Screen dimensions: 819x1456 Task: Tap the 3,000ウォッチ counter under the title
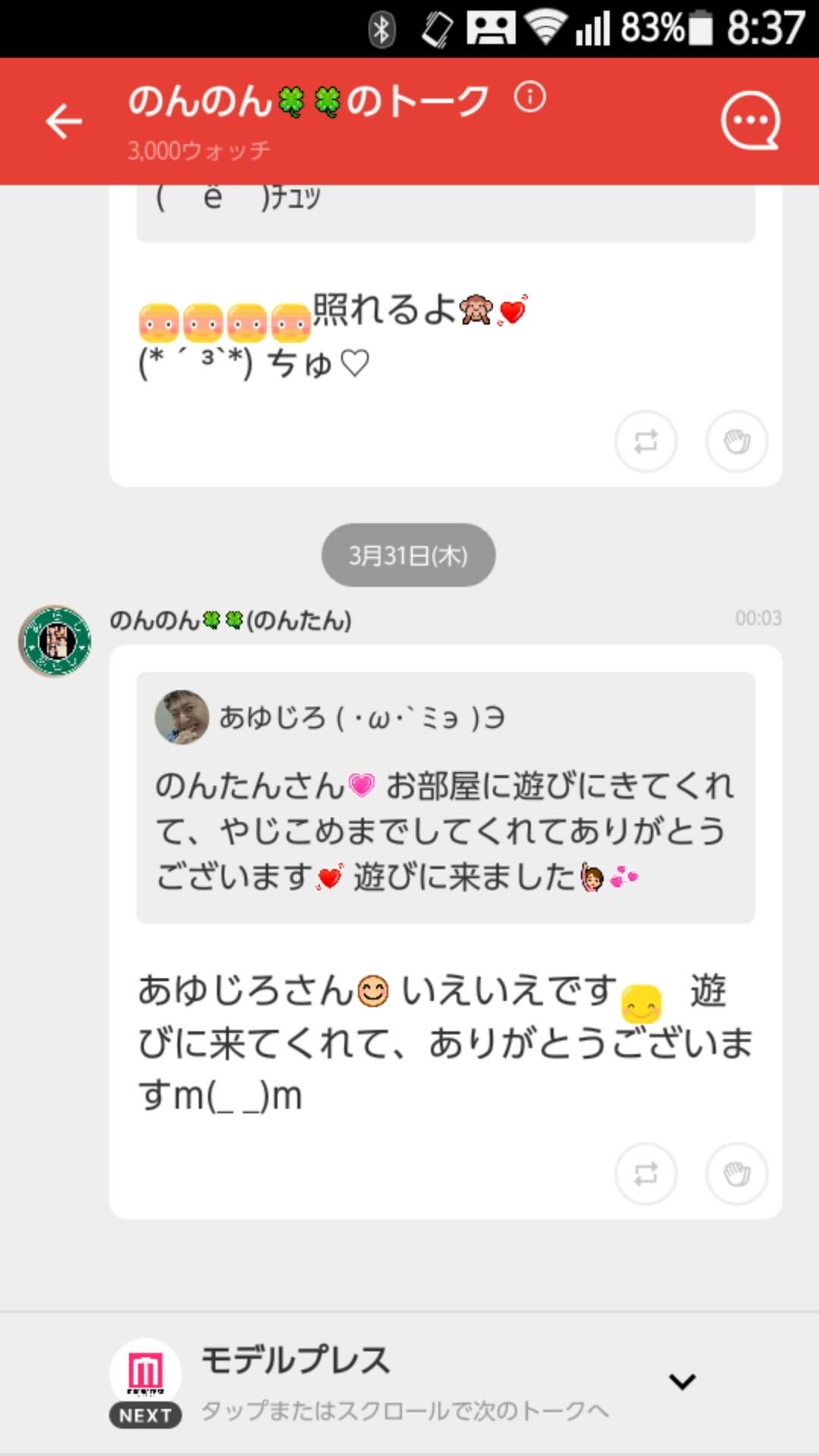pyautogui.click(x=199, y=150)
